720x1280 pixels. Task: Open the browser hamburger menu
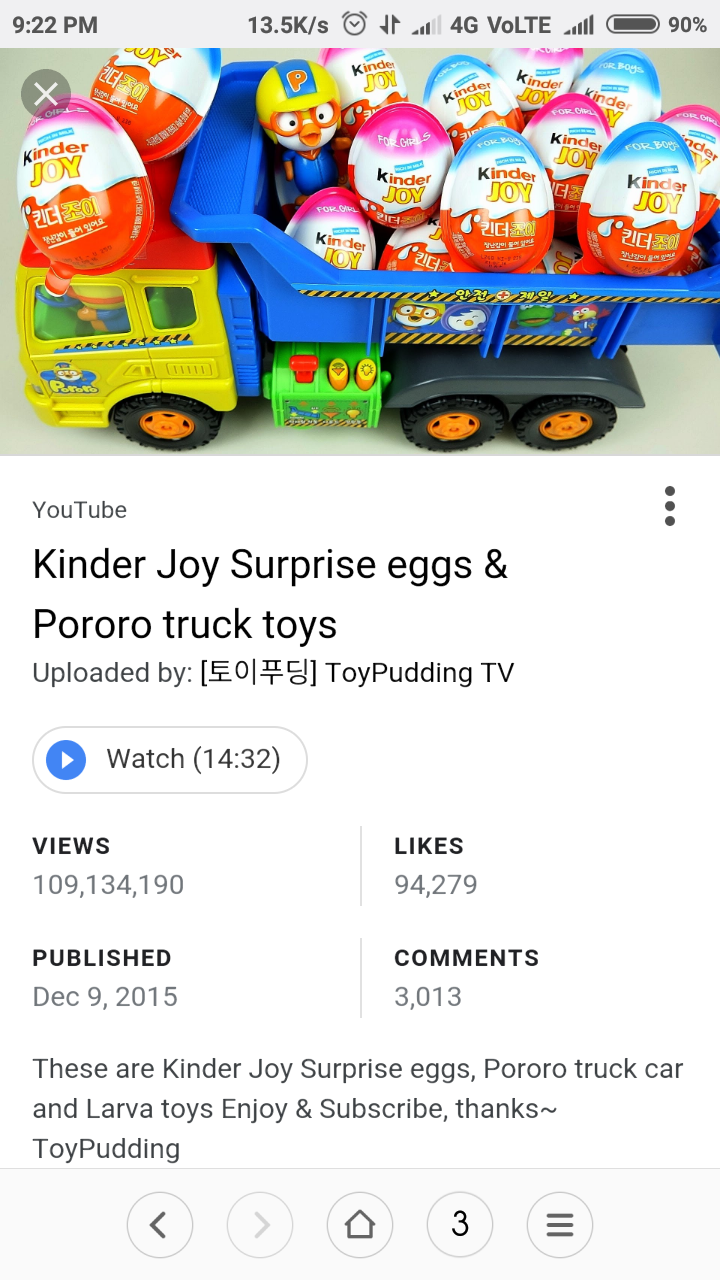(x=560, y=1224)
